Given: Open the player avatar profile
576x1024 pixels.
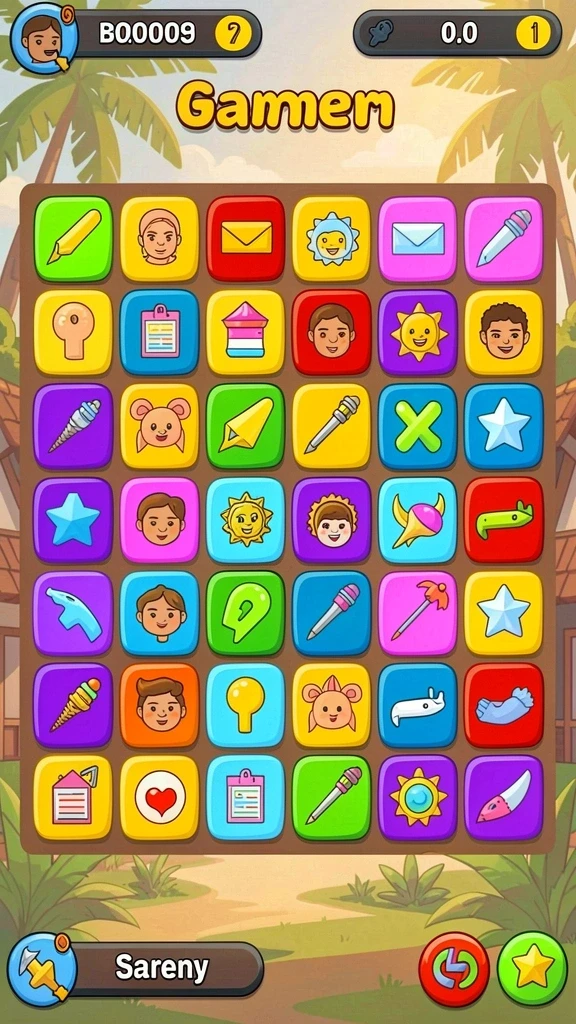Looking at the screenshot, I should click(44, 37).
